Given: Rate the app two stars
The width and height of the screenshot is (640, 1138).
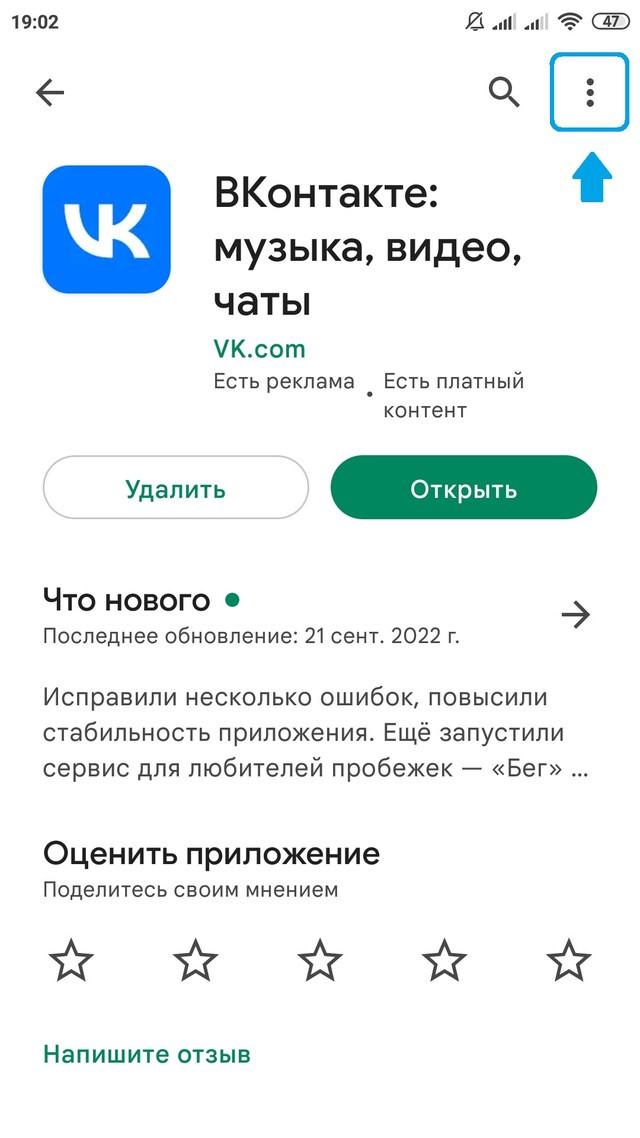Looking at the screenshot, I should point(195,961).
